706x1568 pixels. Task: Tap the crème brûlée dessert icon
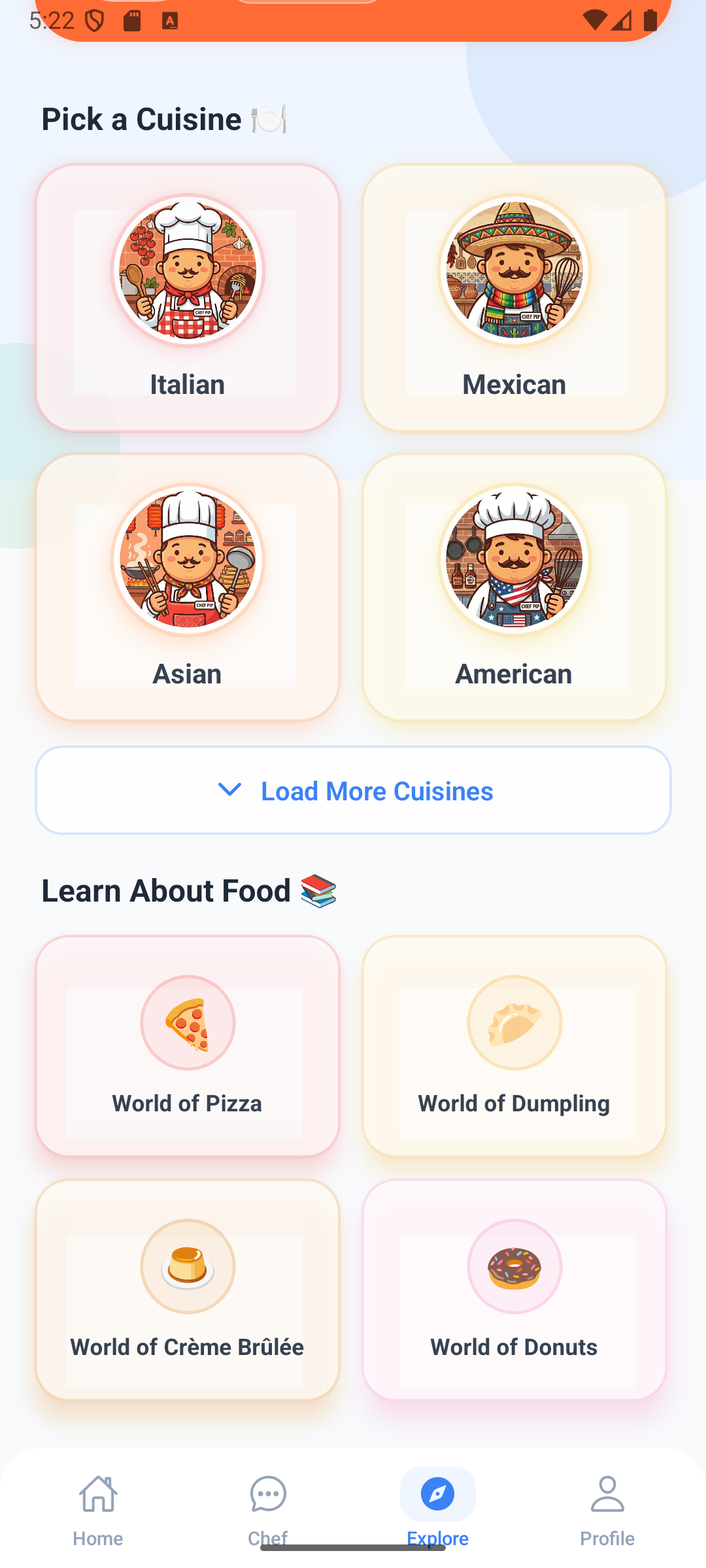tap(188, 1266)
